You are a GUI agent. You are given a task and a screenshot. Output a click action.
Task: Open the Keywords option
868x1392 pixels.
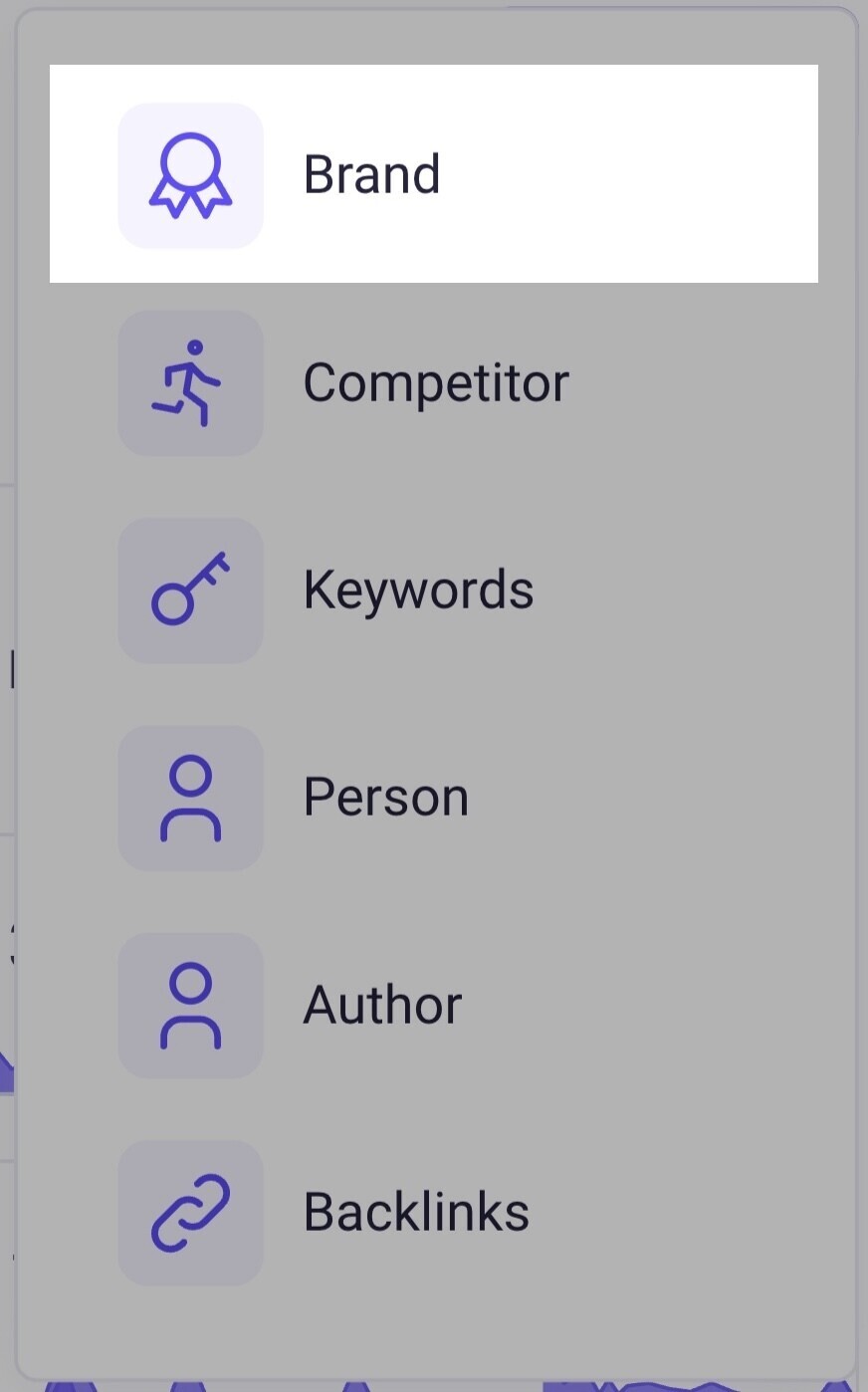434,589
